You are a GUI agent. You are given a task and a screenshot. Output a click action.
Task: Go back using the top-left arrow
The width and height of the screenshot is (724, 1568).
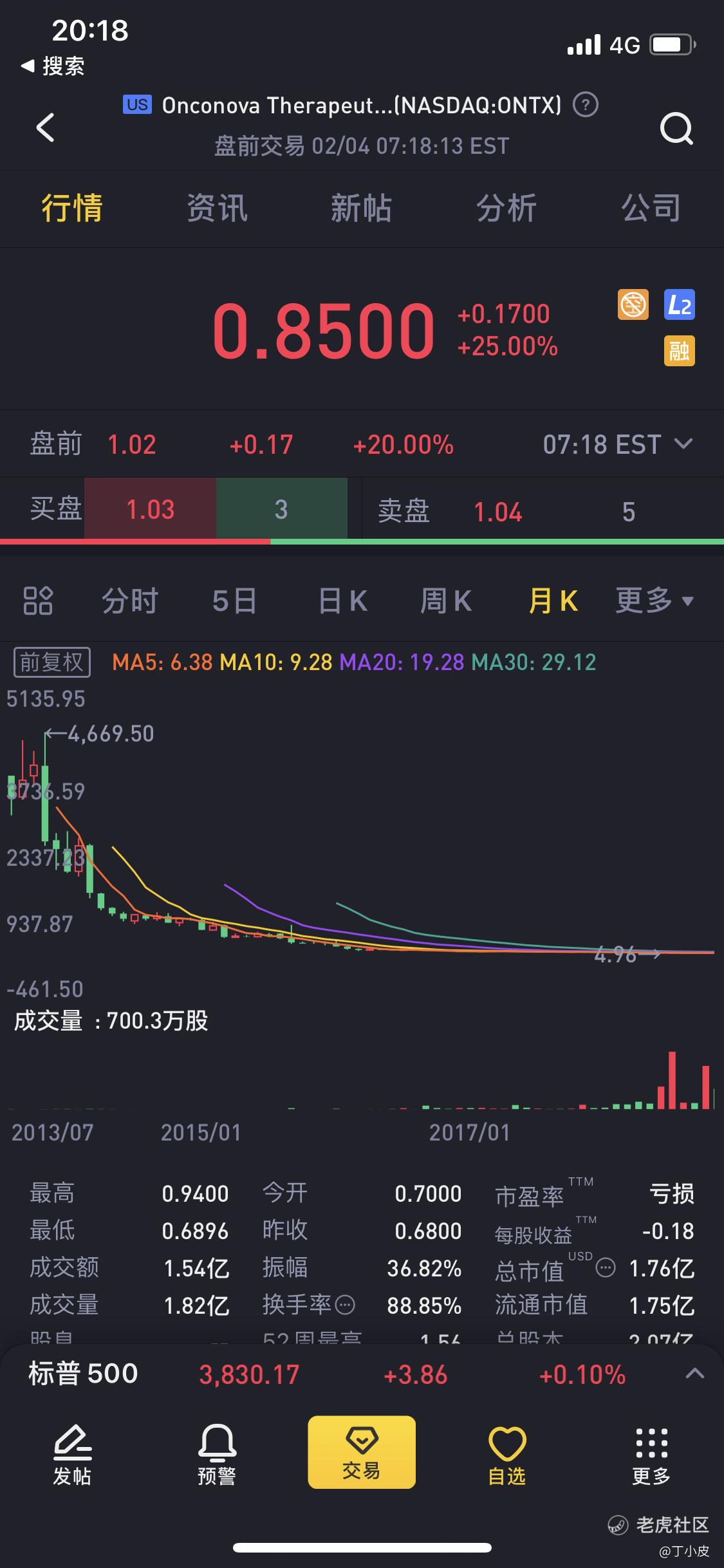pyautogui.click(x=45, y=127)
